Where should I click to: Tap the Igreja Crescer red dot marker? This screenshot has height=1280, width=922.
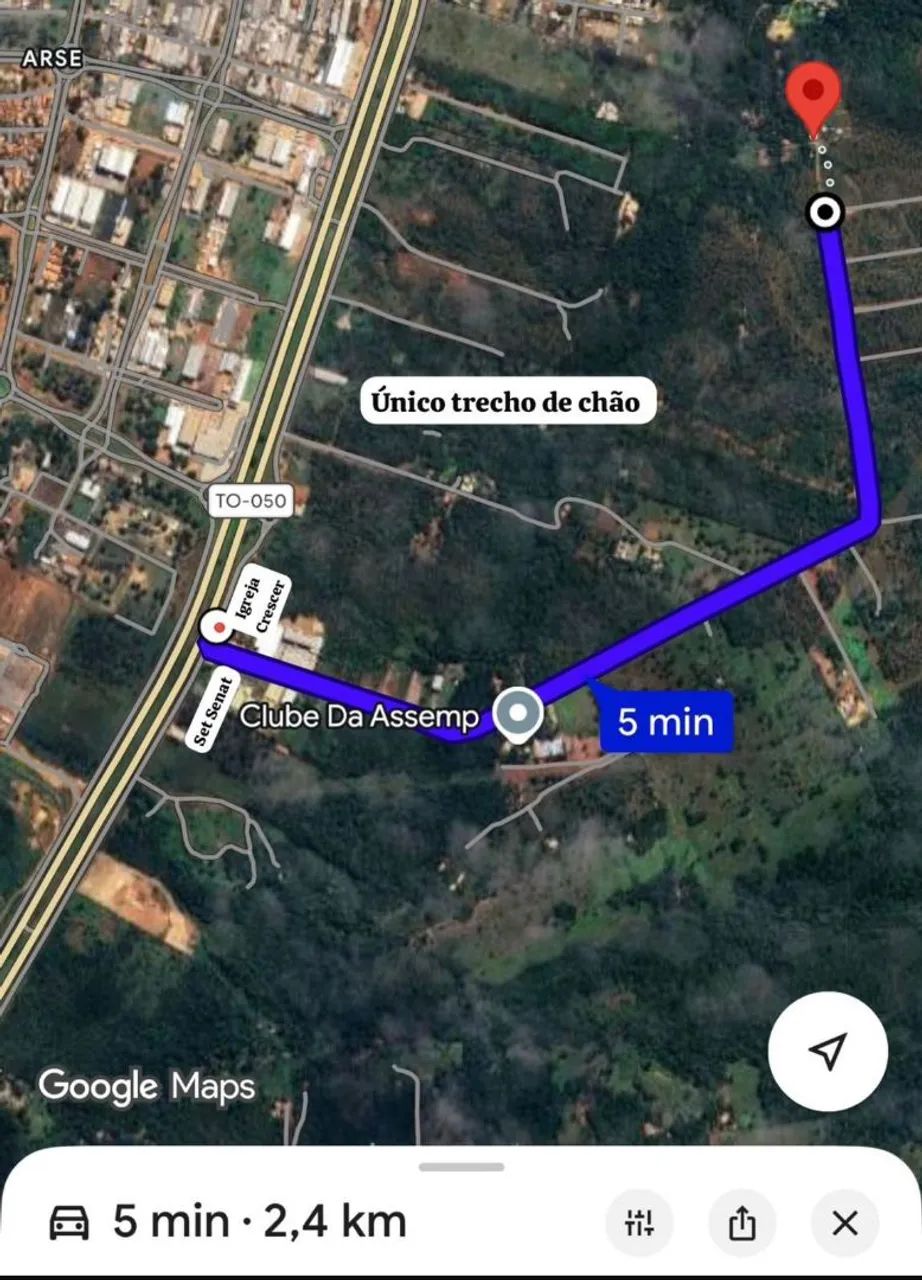click(219, 629)
